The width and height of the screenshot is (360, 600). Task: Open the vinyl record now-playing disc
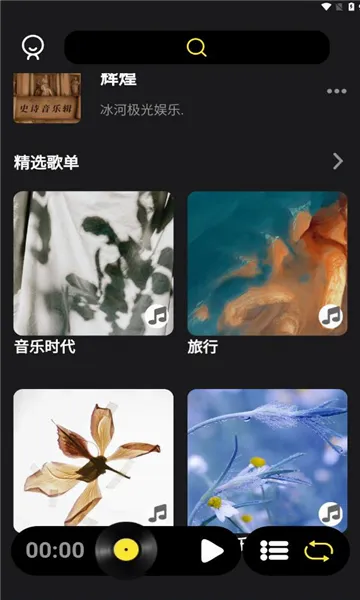(x=126, y=550)
